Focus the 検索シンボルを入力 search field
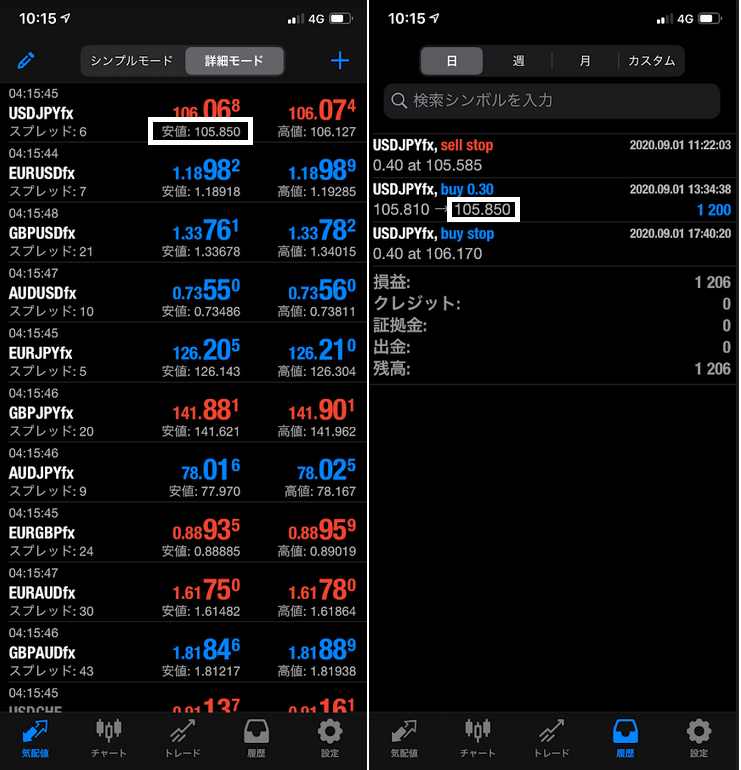741x770 pixels. (x=552, y=101)
